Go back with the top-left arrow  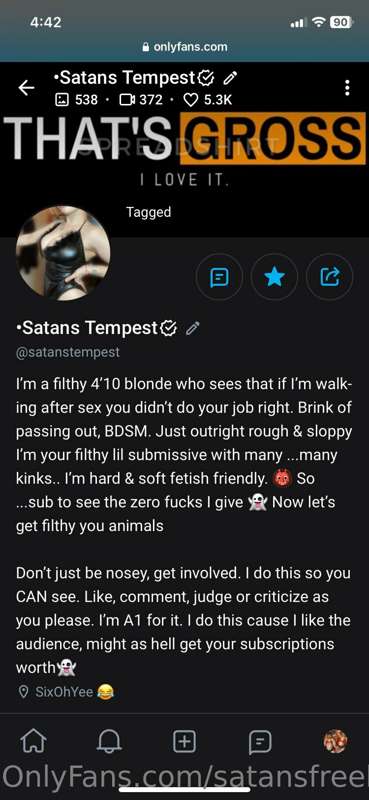point(26,88)
